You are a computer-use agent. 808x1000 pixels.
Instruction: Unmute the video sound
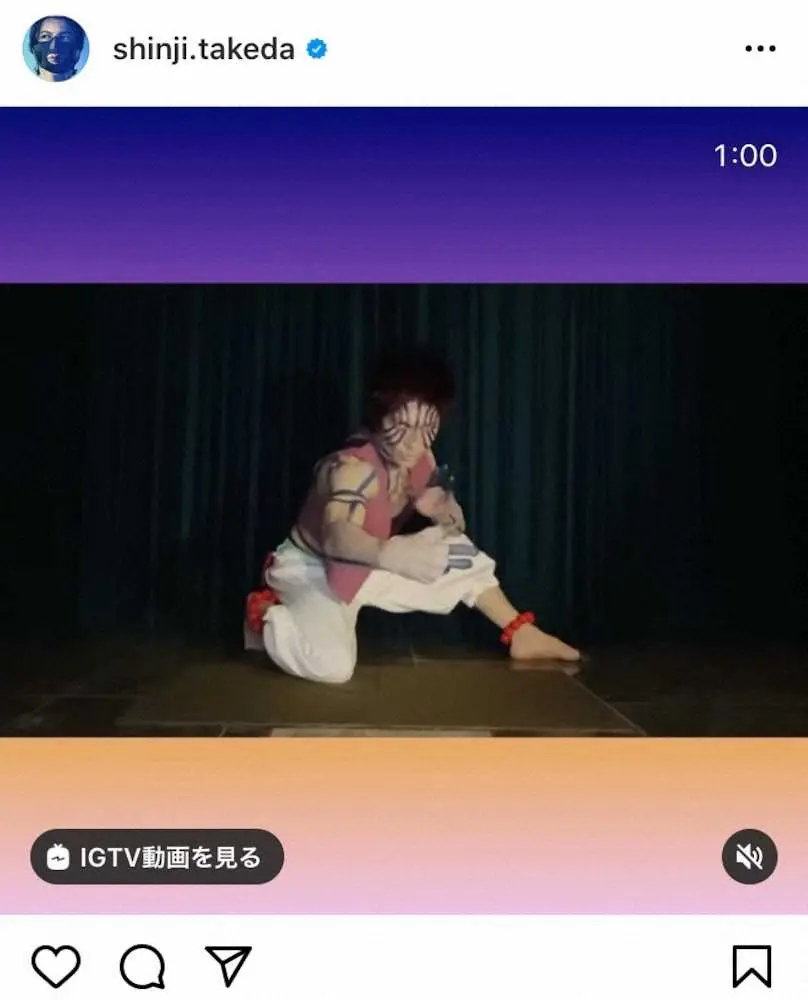coord(749,856)
